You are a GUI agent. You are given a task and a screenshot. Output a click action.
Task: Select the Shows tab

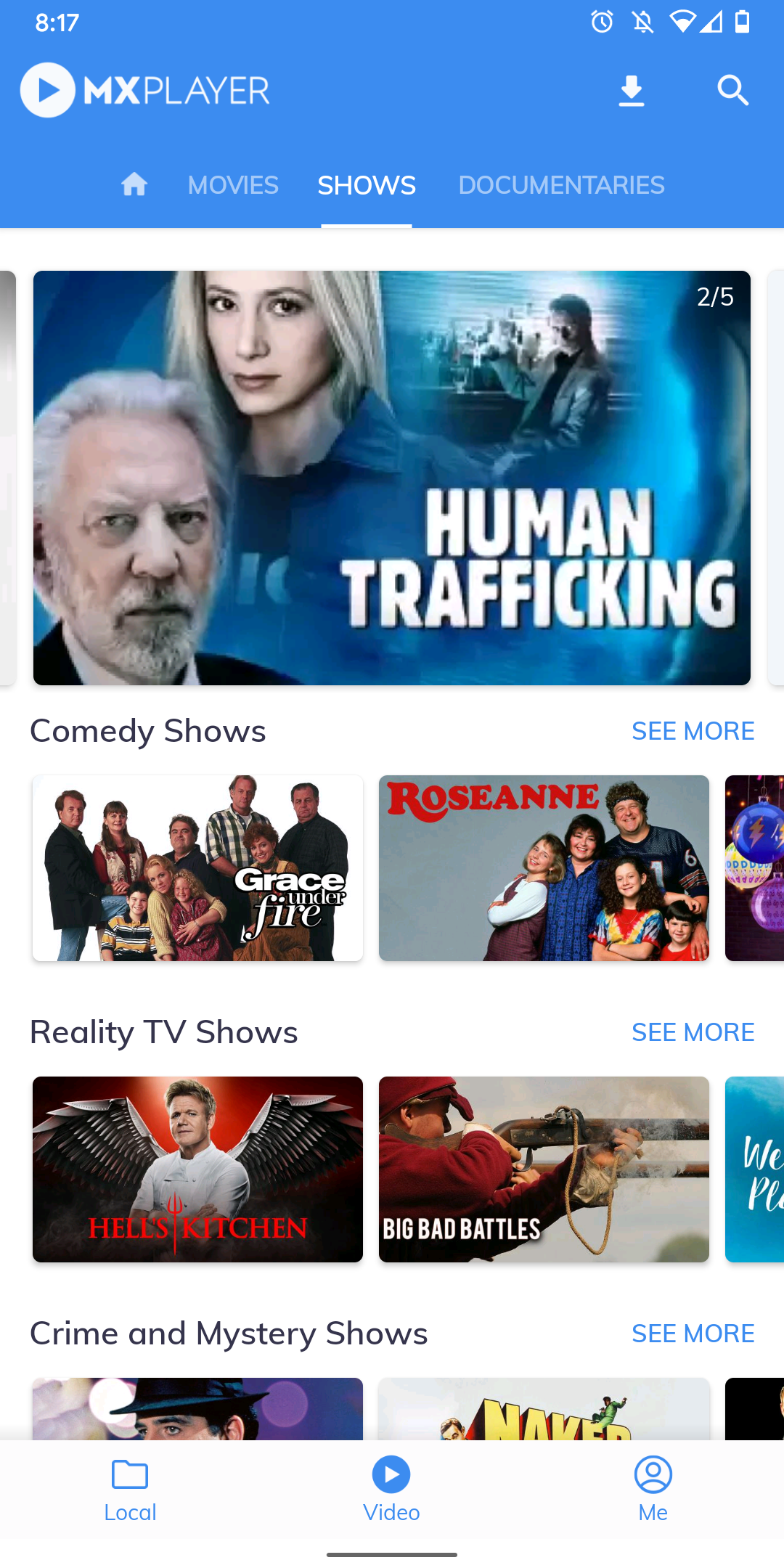pos(367,185)
